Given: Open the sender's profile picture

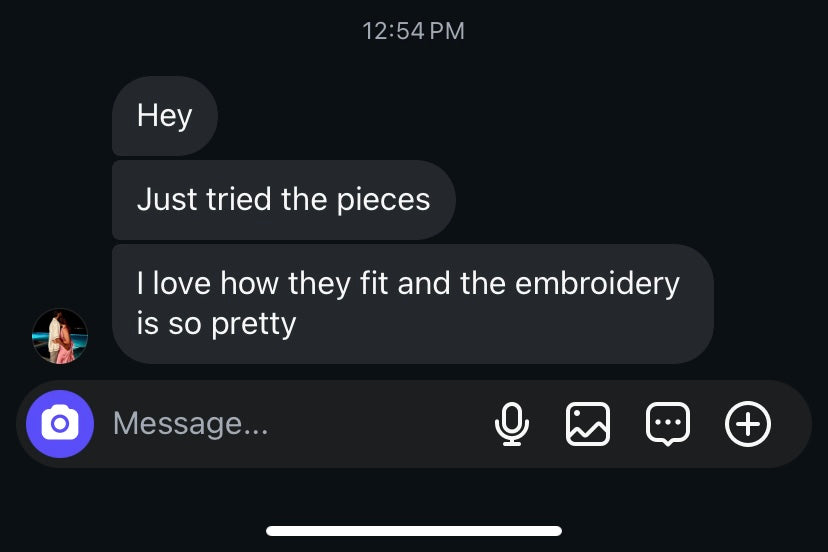Looking at the screenshot, I should click(60, 336).
